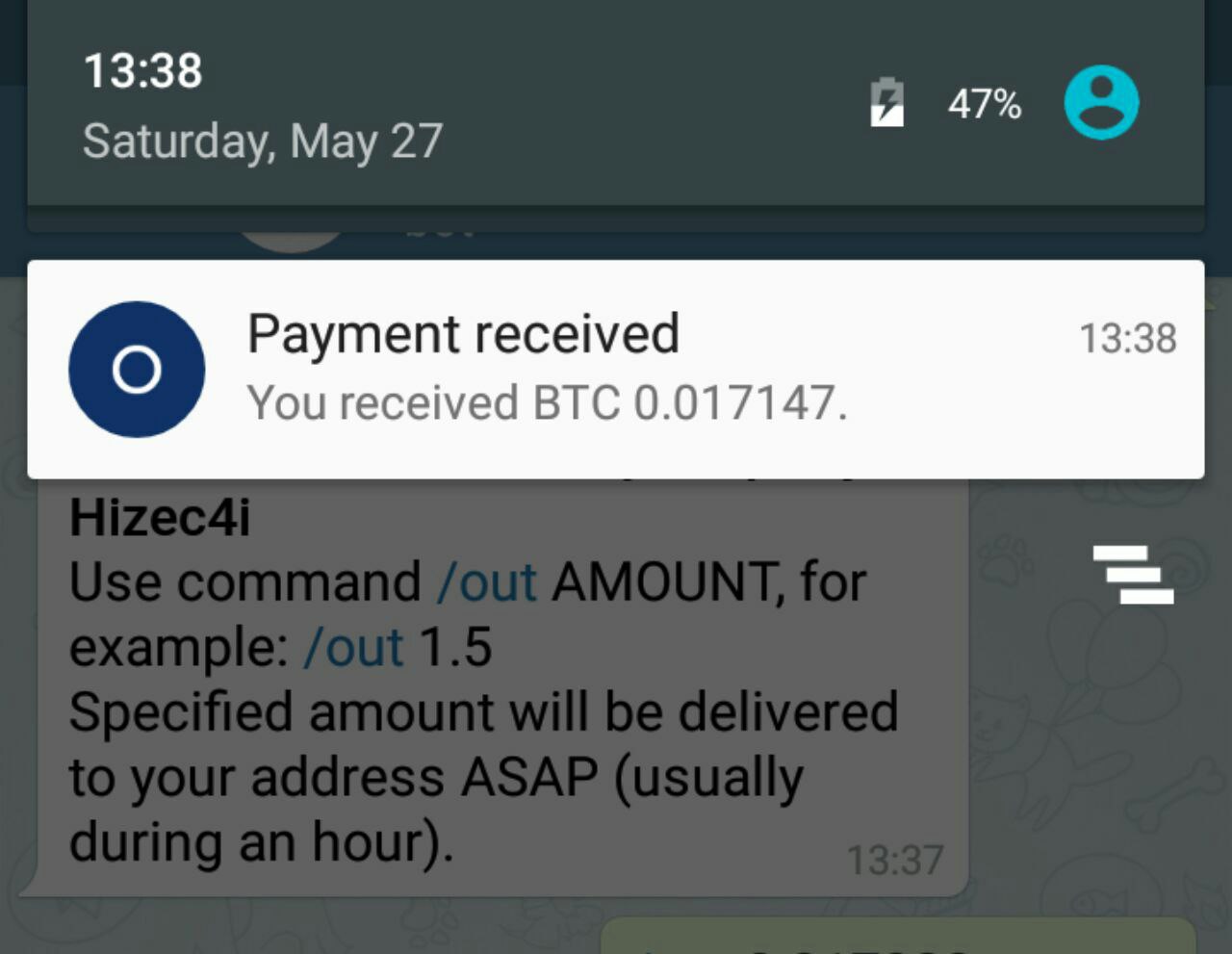Clear all notifications with stacked-lines icon
Screen dimensions: 1232x954
tap(1133, 575)
